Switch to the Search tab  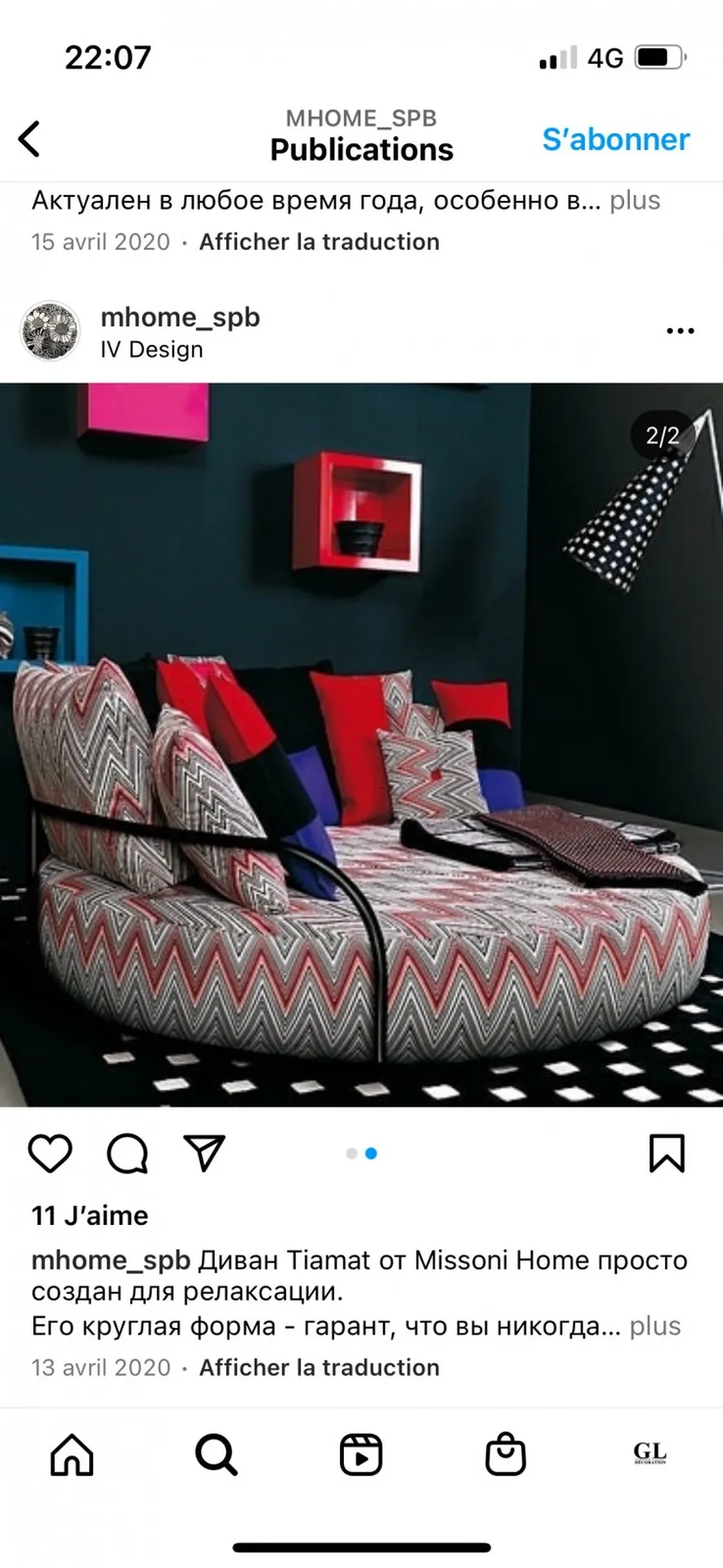coord(216,1455)
